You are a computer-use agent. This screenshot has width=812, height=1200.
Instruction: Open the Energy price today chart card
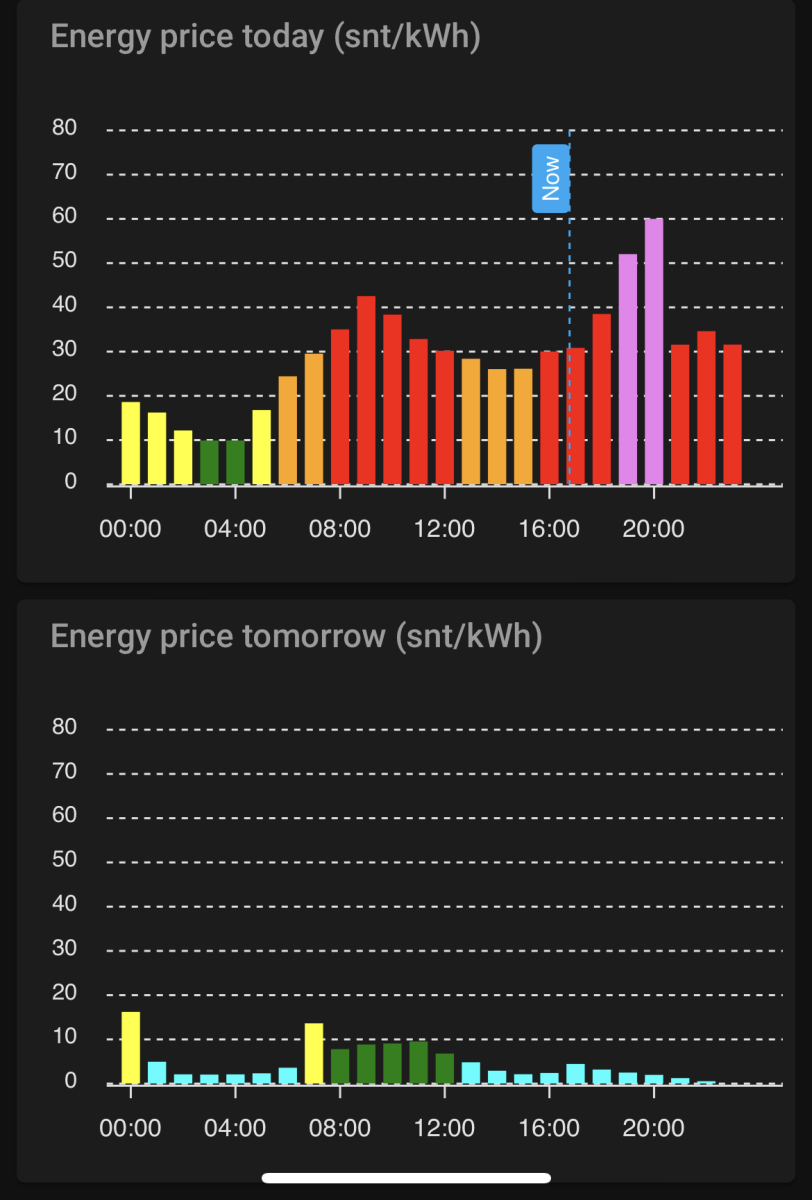[x=265, y=38]
